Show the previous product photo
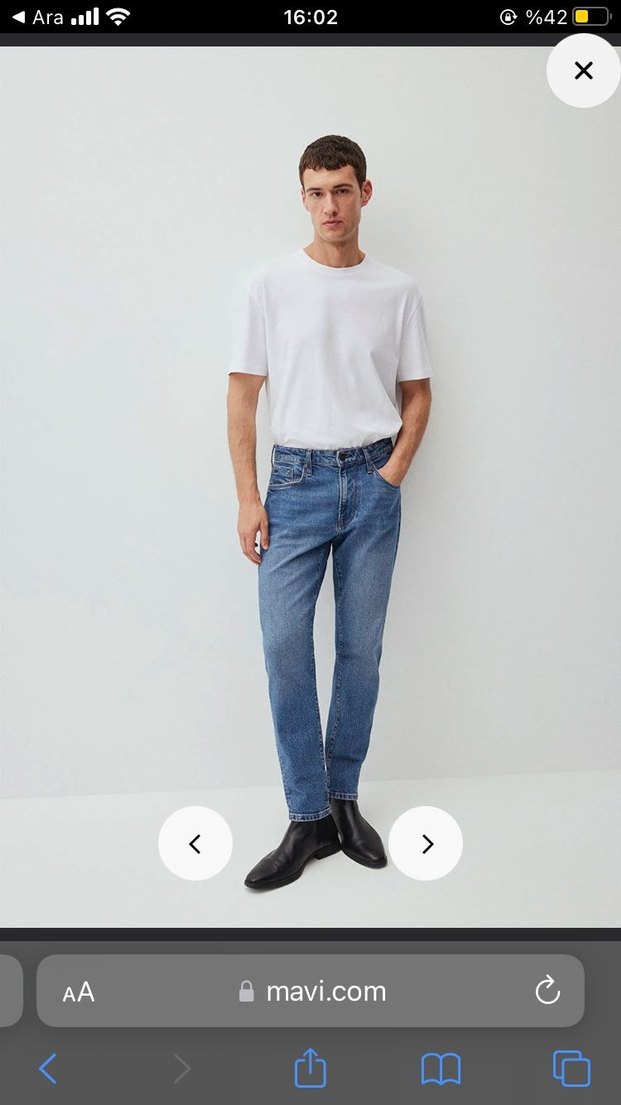This screenshot has width=621, height=1105. click(x=195, y=843)
